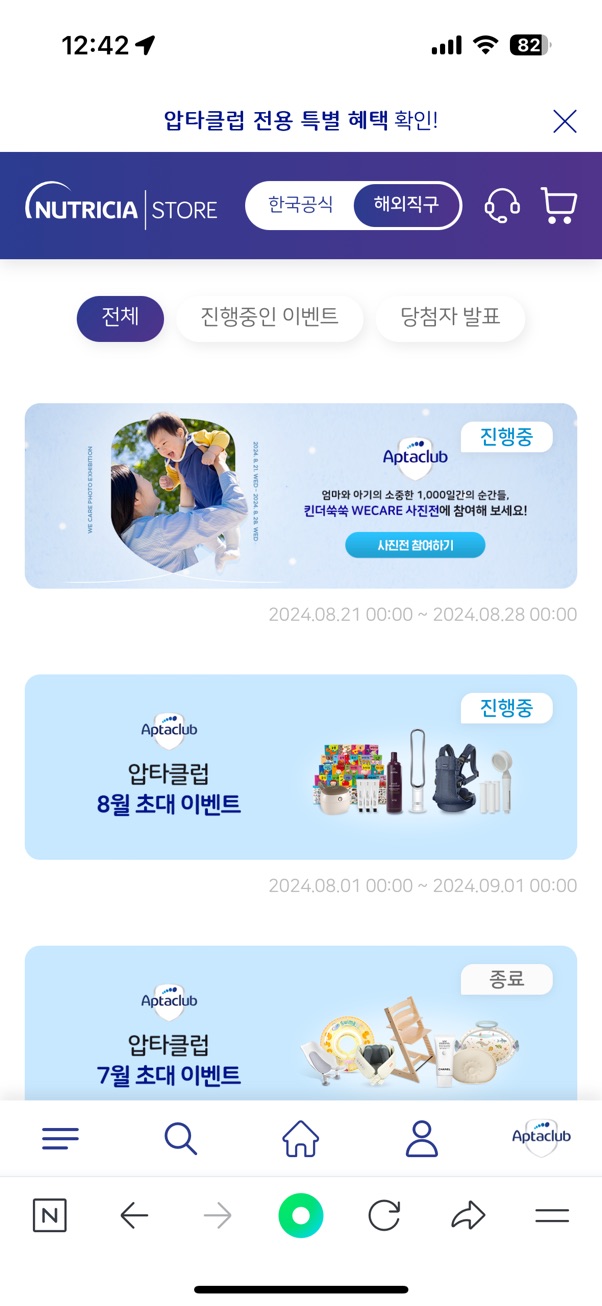Show 진행중인 이벤트 only
The height and width of the screenshot is (1306, 602).
pyautogui.click(x=269, y=318)
